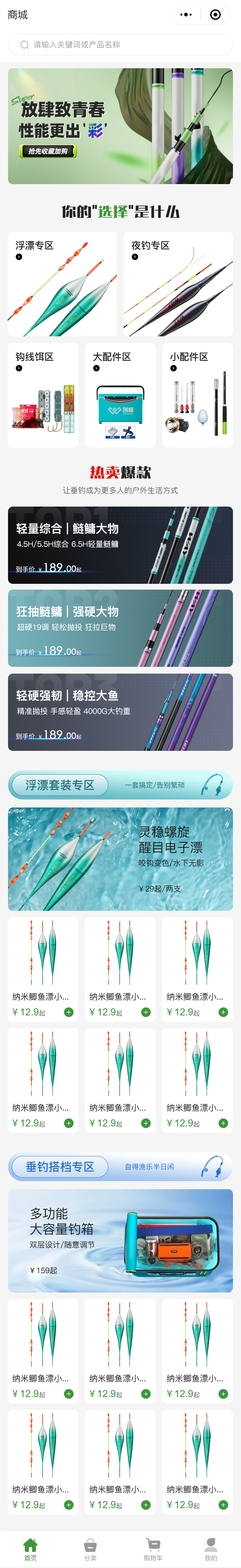Tap the 抢先收藏加购 button
The height and width of the screenshot is (1568, 241).
coord(48,151)
